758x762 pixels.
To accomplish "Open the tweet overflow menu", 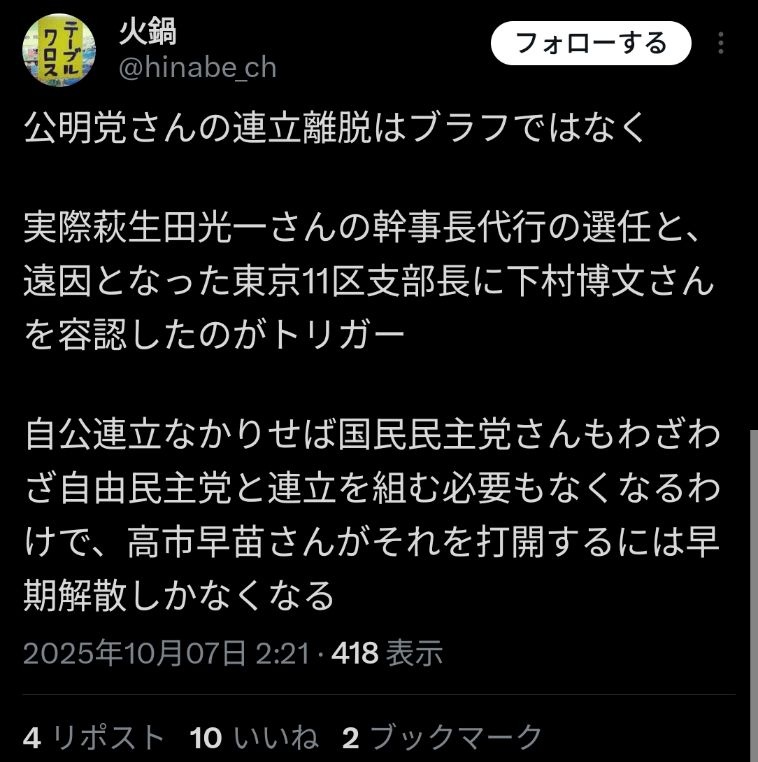I will (x=722, y=44).
